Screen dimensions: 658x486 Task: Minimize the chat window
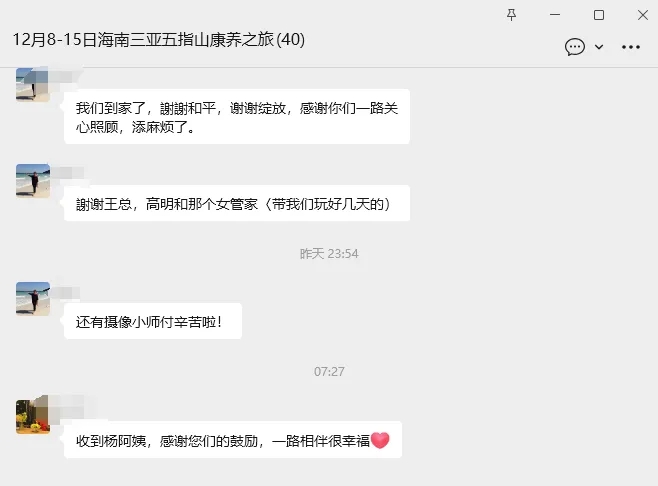point(555,14)
